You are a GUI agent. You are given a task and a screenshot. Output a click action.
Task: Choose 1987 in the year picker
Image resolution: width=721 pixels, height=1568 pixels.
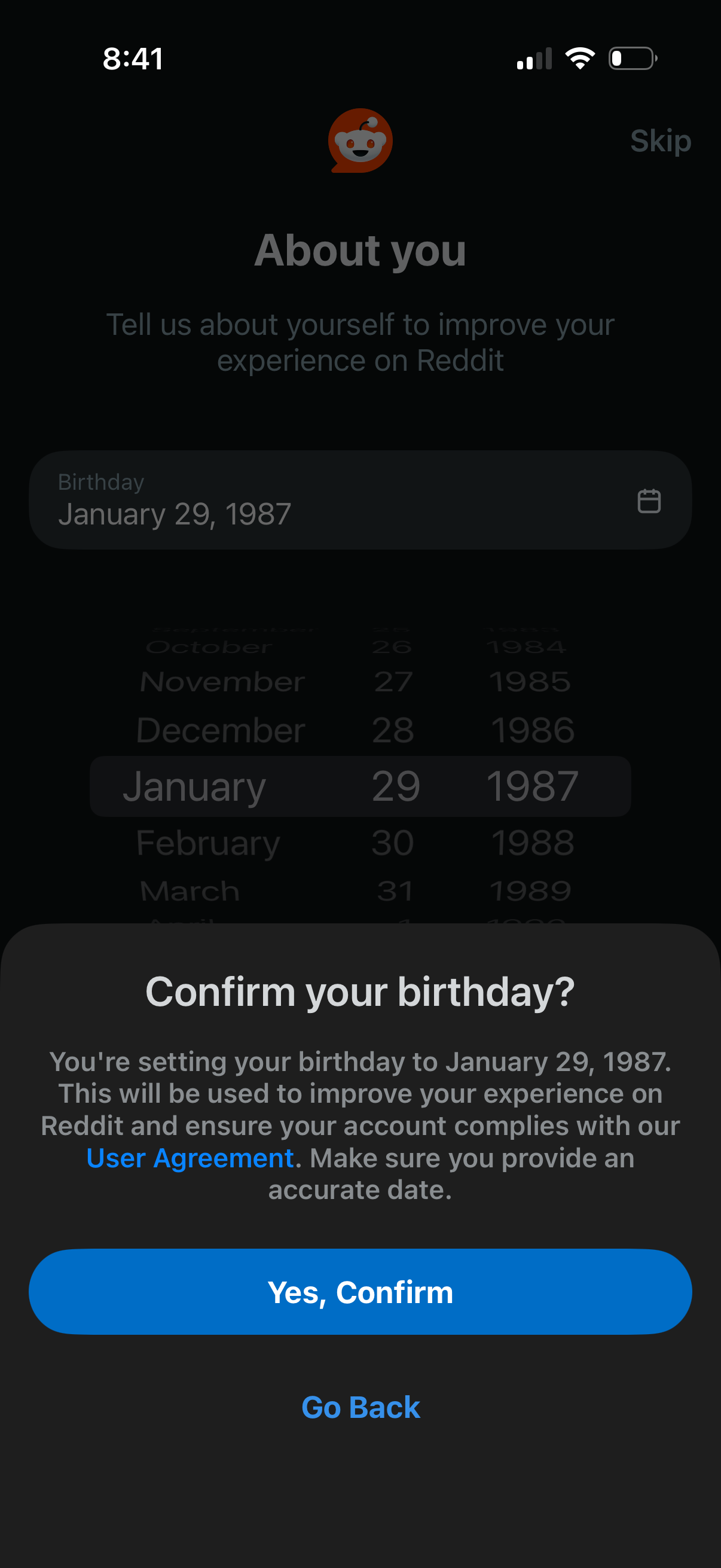[x=533, y=786]
